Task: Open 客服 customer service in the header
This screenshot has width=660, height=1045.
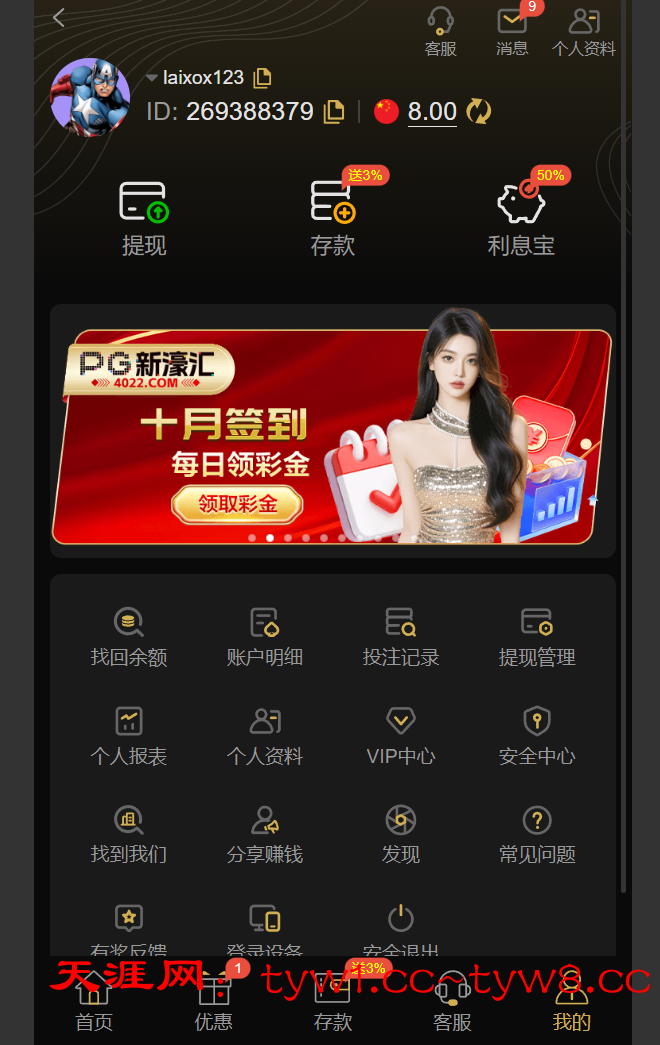Action: 440,31
